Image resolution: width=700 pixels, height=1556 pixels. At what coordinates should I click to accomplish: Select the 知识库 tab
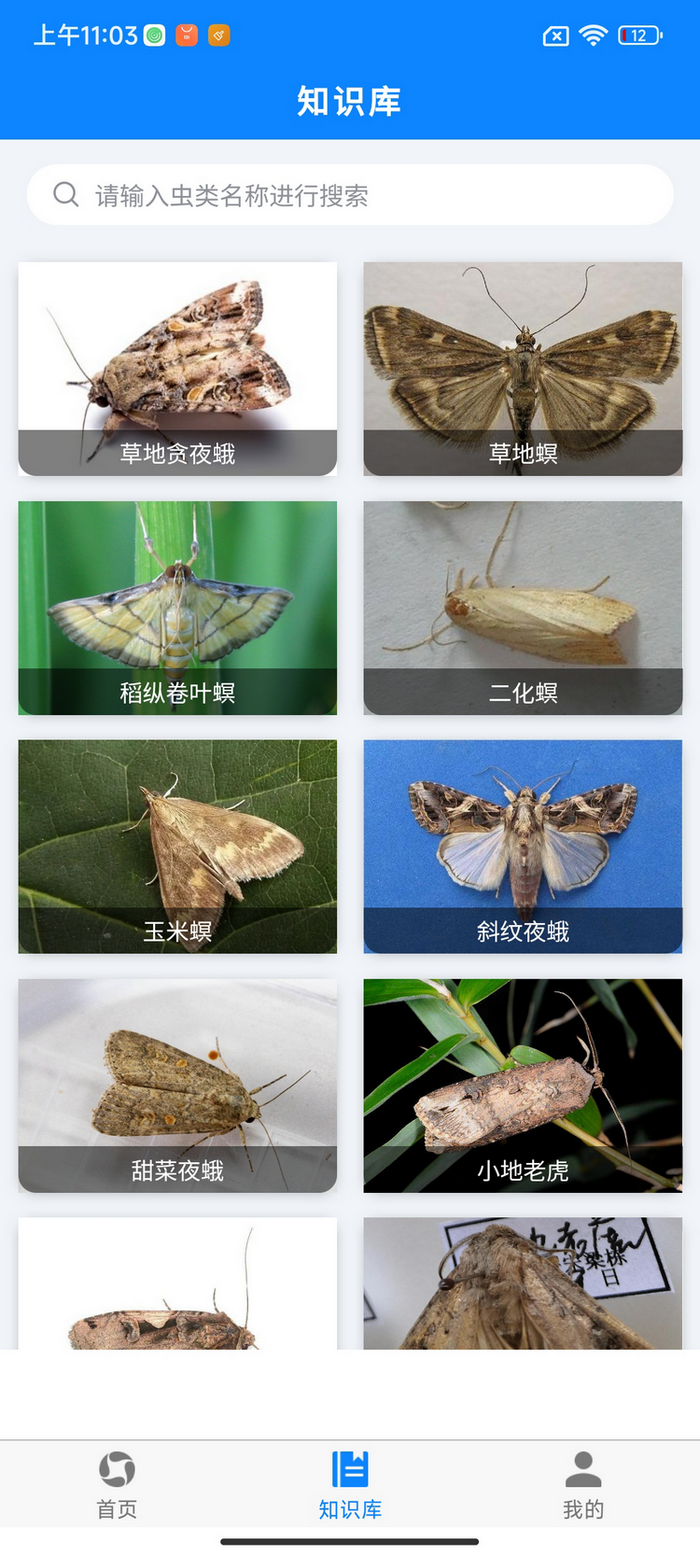click(350, 1485)
